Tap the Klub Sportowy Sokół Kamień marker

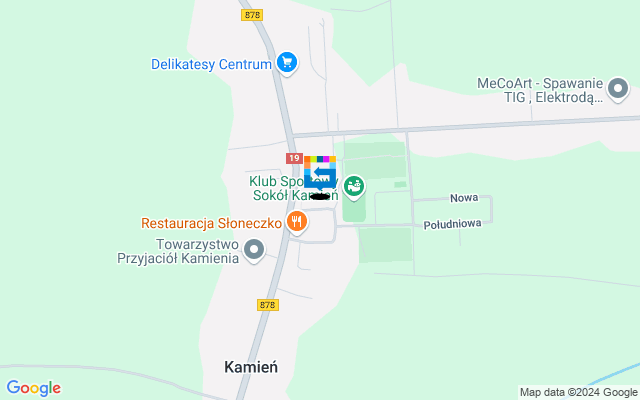(354, 185)
